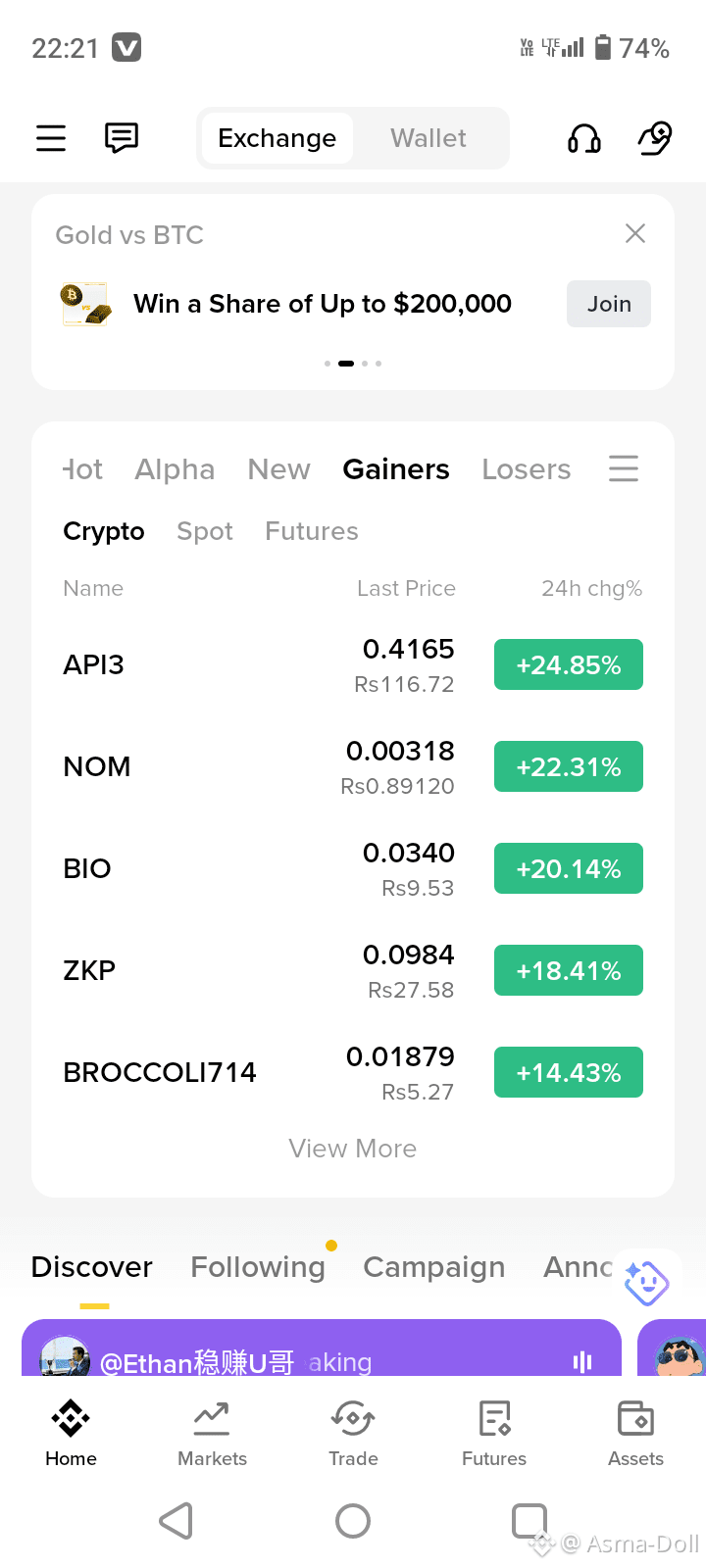The width and height of the screenshot is (706, 1568).
Task: Open the BROCCOLI714 coin row
Action: pos(353,1073)
